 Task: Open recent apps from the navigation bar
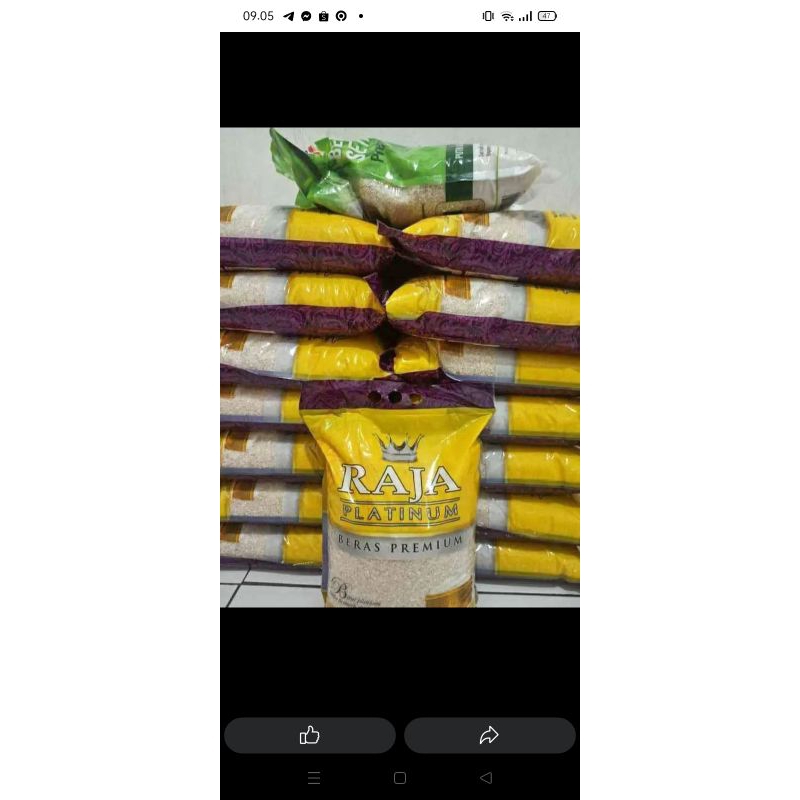pyautogui.click(x=314, y=778)
